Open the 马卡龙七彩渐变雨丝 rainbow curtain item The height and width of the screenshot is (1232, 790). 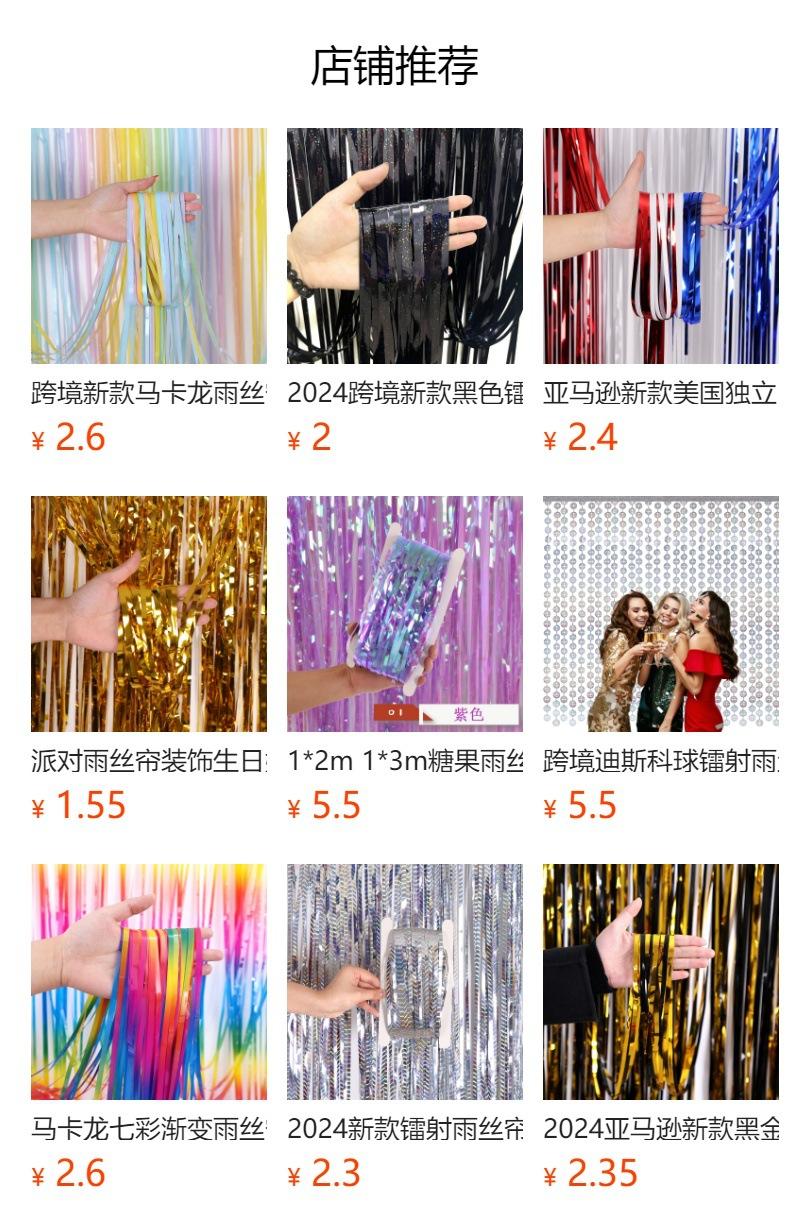[148, 982]
